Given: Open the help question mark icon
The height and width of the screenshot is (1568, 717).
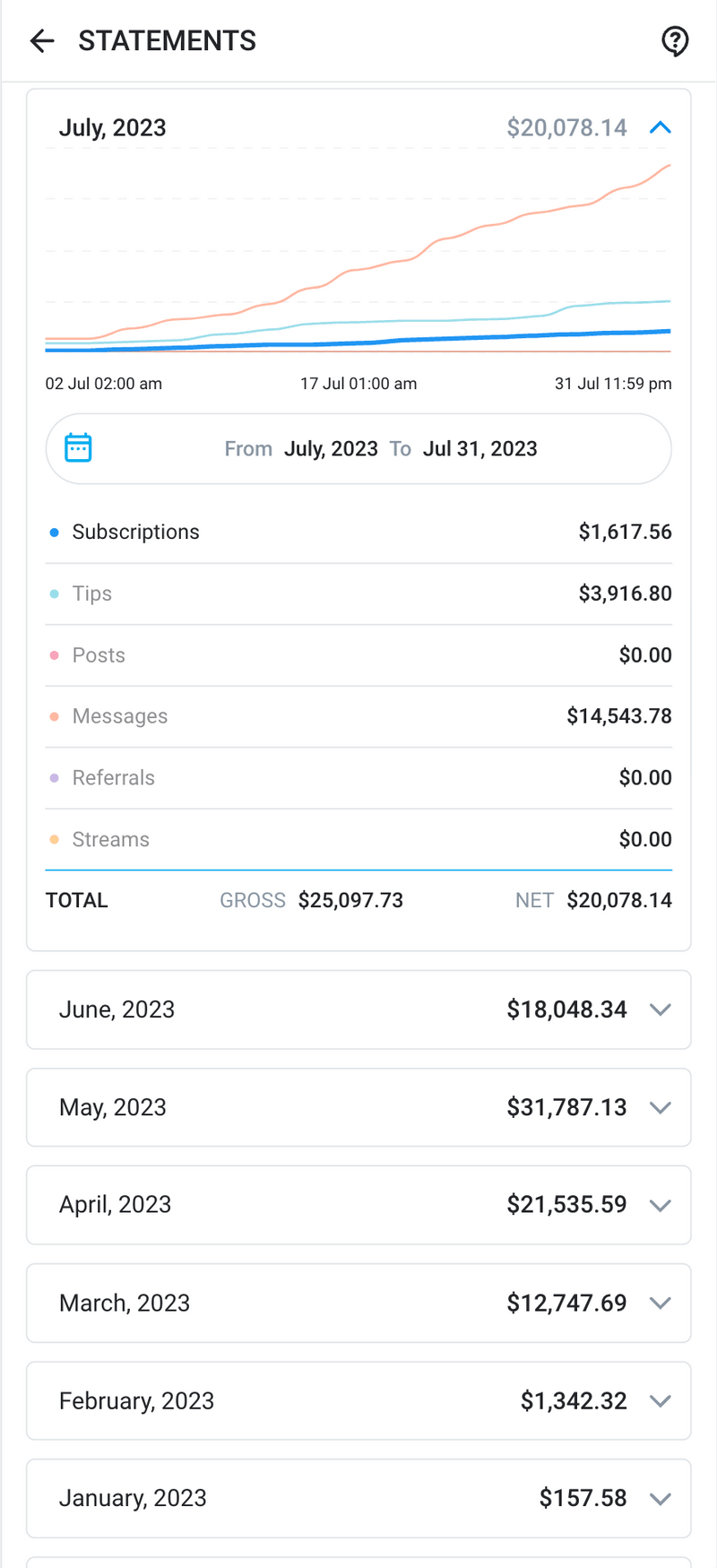Looking at the screenshot, I should [675, 41].
